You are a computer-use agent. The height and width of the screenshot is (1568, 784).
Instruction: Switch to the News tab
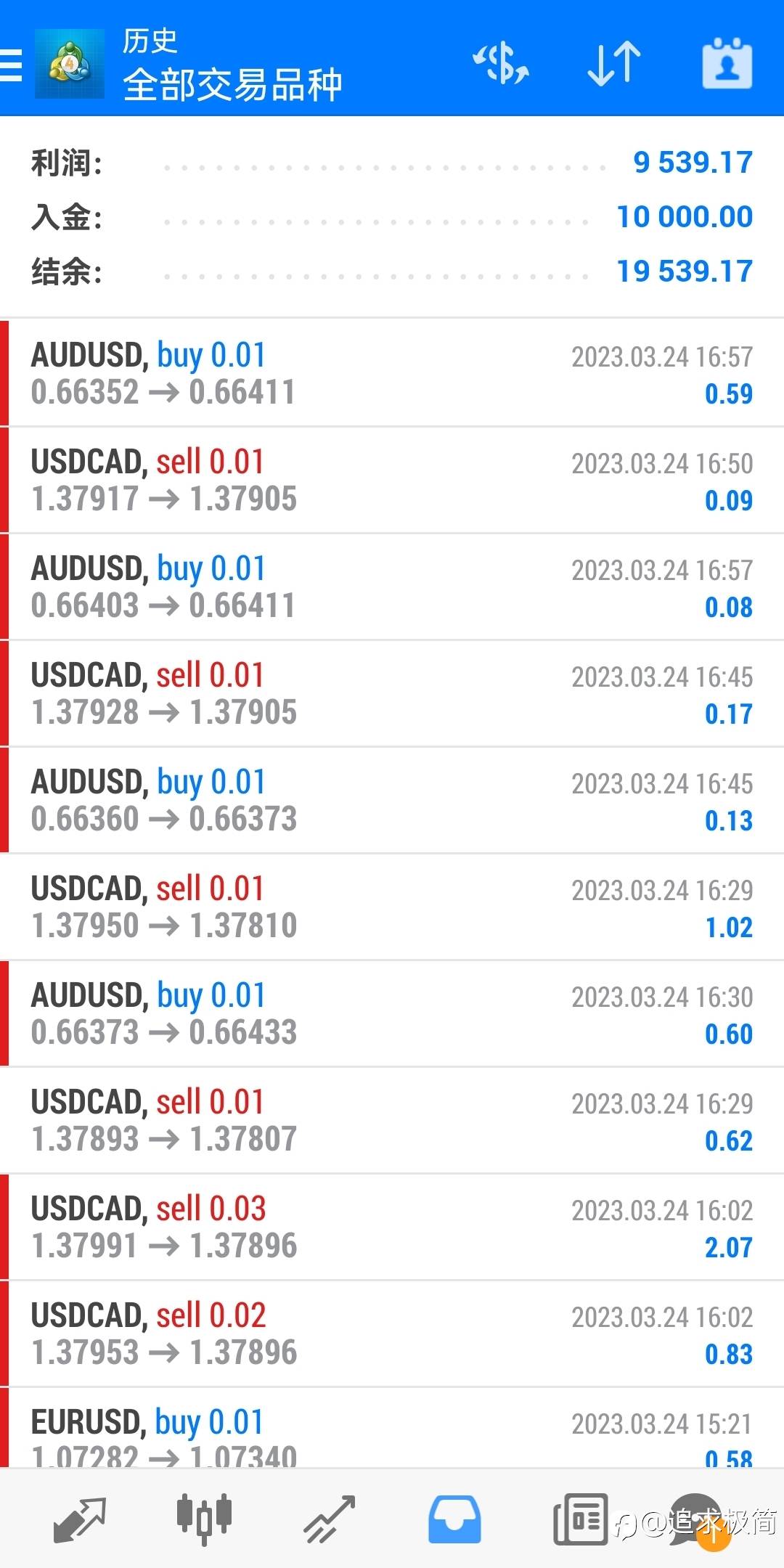tap(581, 1519)
